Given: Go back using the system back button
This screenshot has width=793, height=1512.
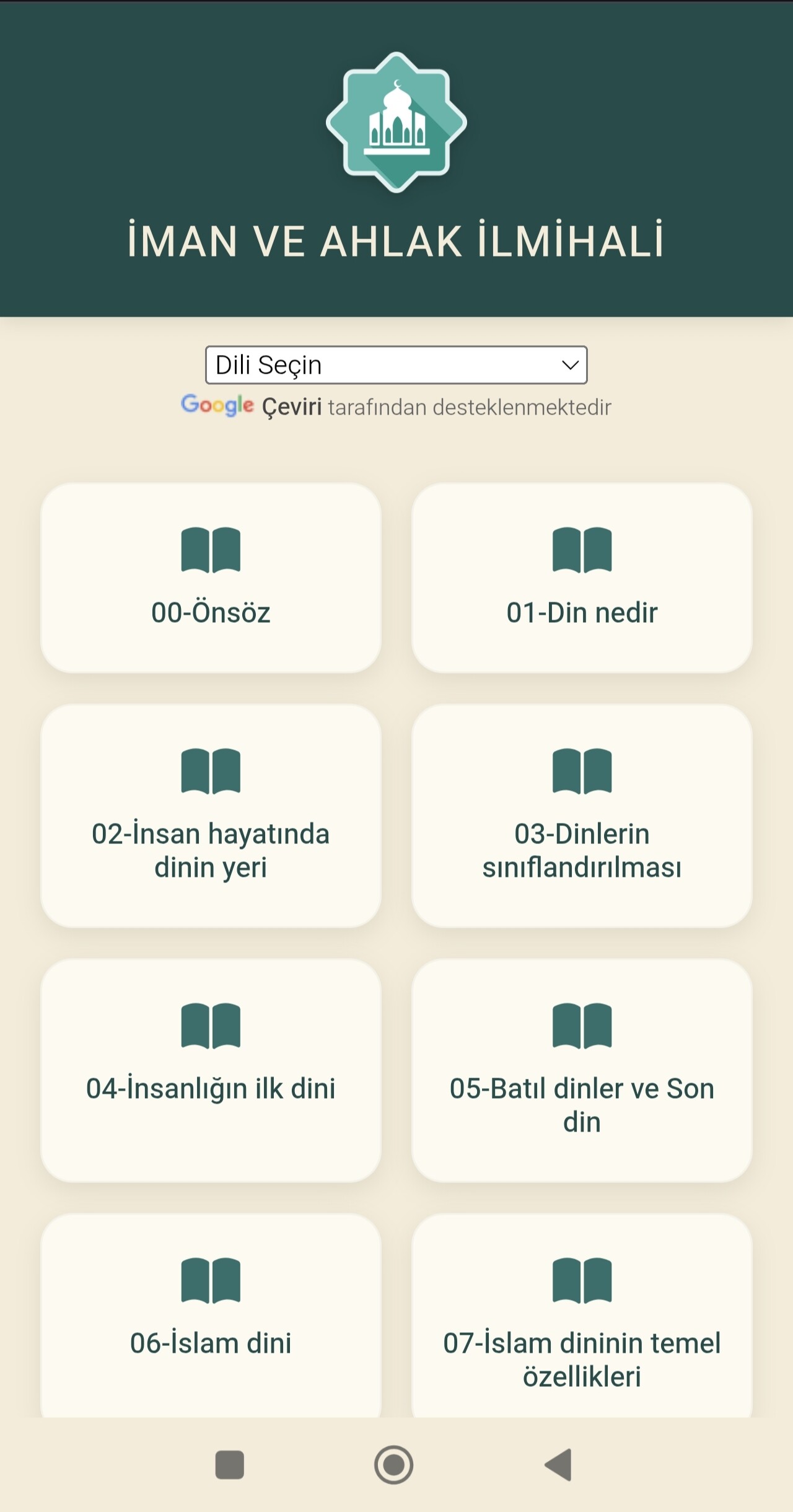Looking at the screenshot, I should pos(558,1465).
